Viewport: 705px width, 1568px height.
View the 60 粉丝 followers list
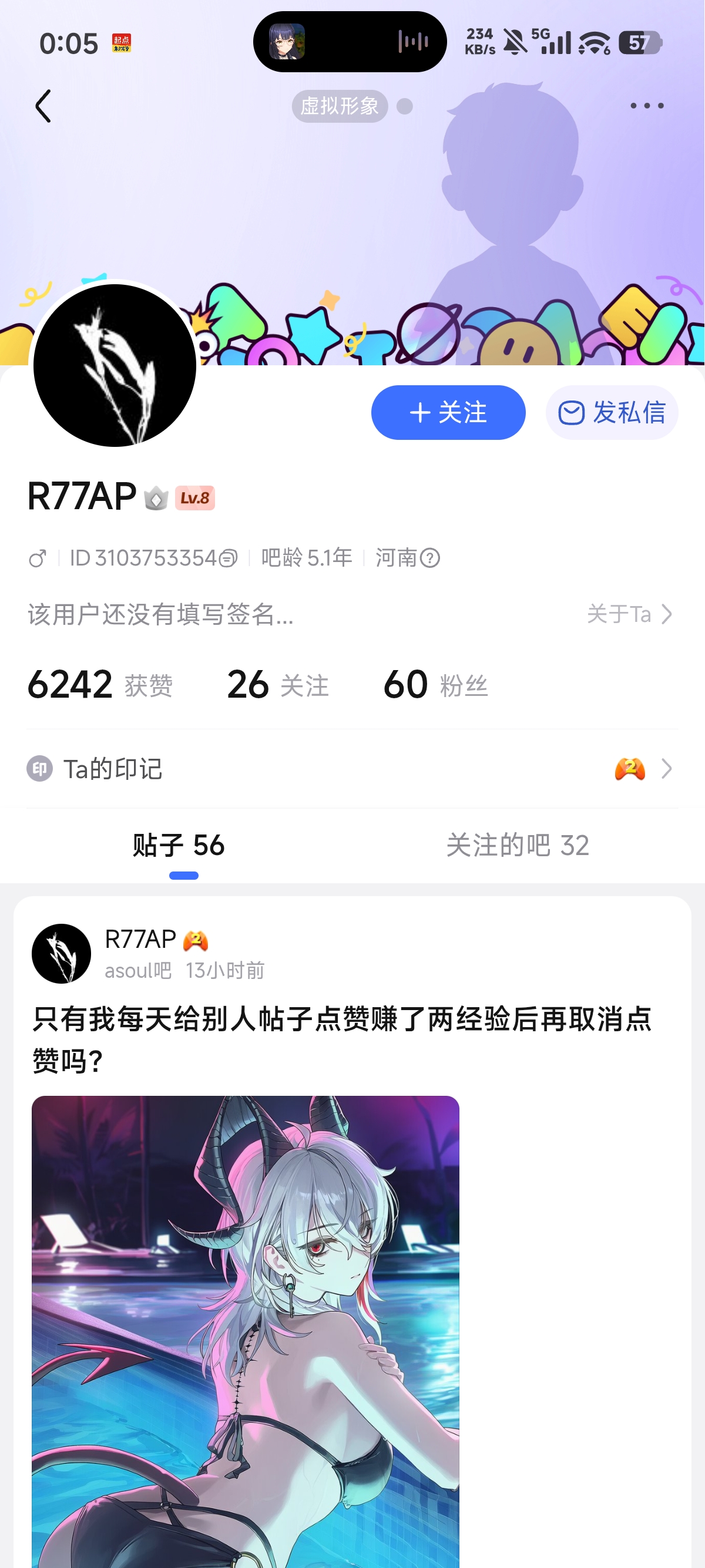coord(436,685)
